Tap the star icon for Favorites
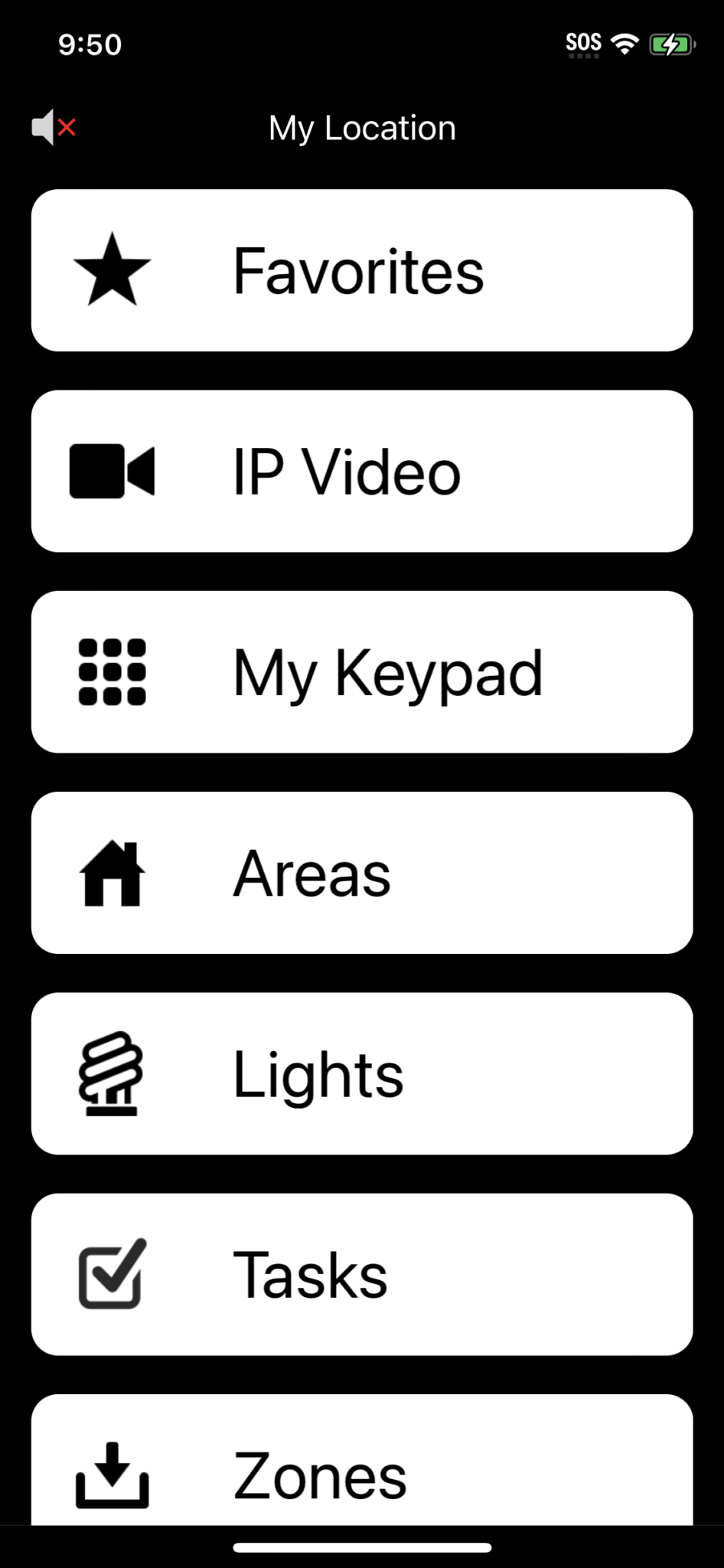 [113, 271]
